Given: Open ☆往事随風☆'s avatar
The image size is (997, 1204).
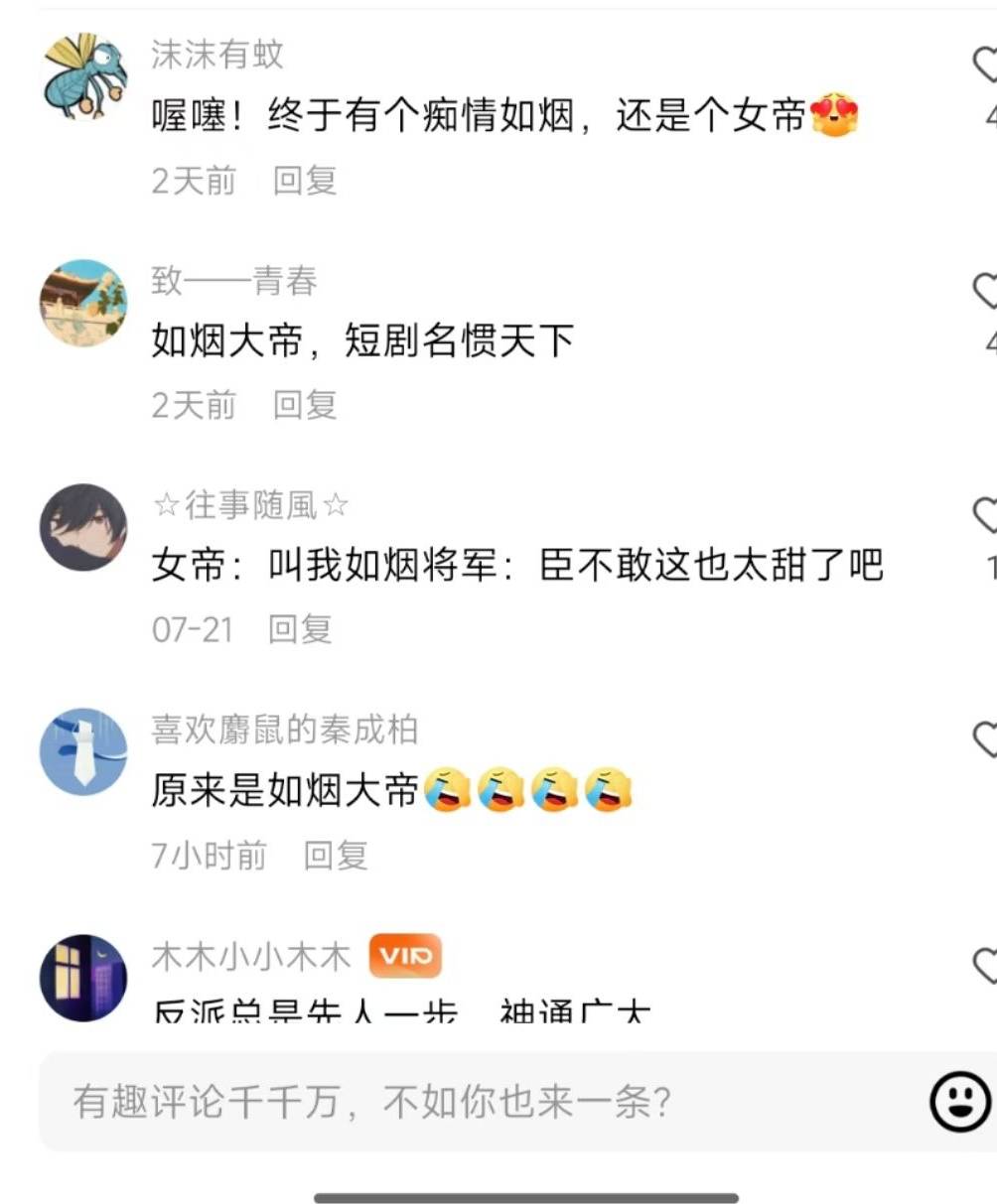Looking at the screenshot, I should (x=83, y=527).
